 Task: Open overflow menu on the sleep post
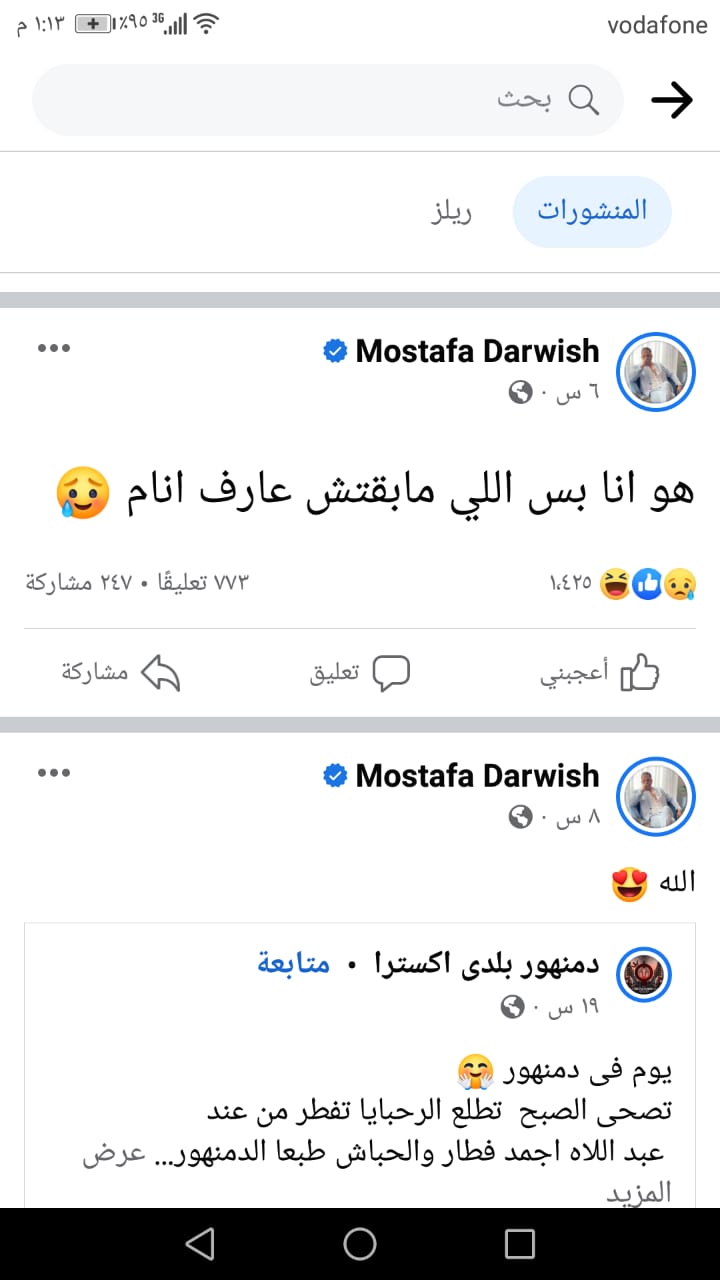[54, 349]
